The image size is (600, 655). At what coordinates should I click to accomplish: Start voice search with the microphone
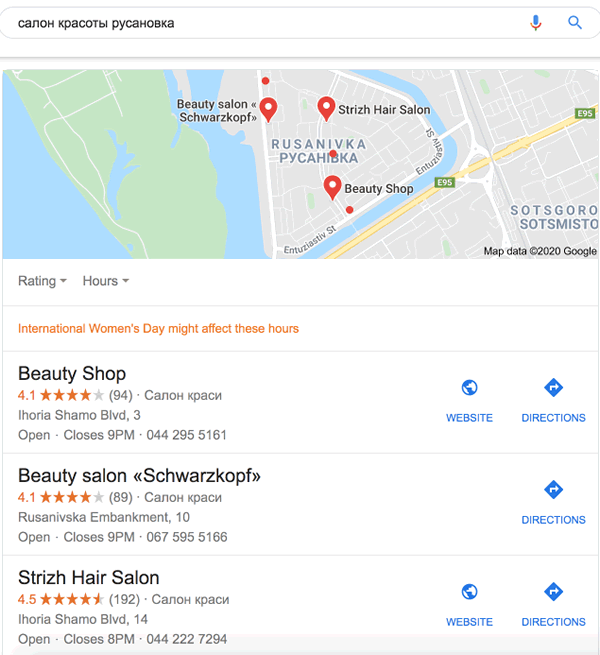coord(536,22)
